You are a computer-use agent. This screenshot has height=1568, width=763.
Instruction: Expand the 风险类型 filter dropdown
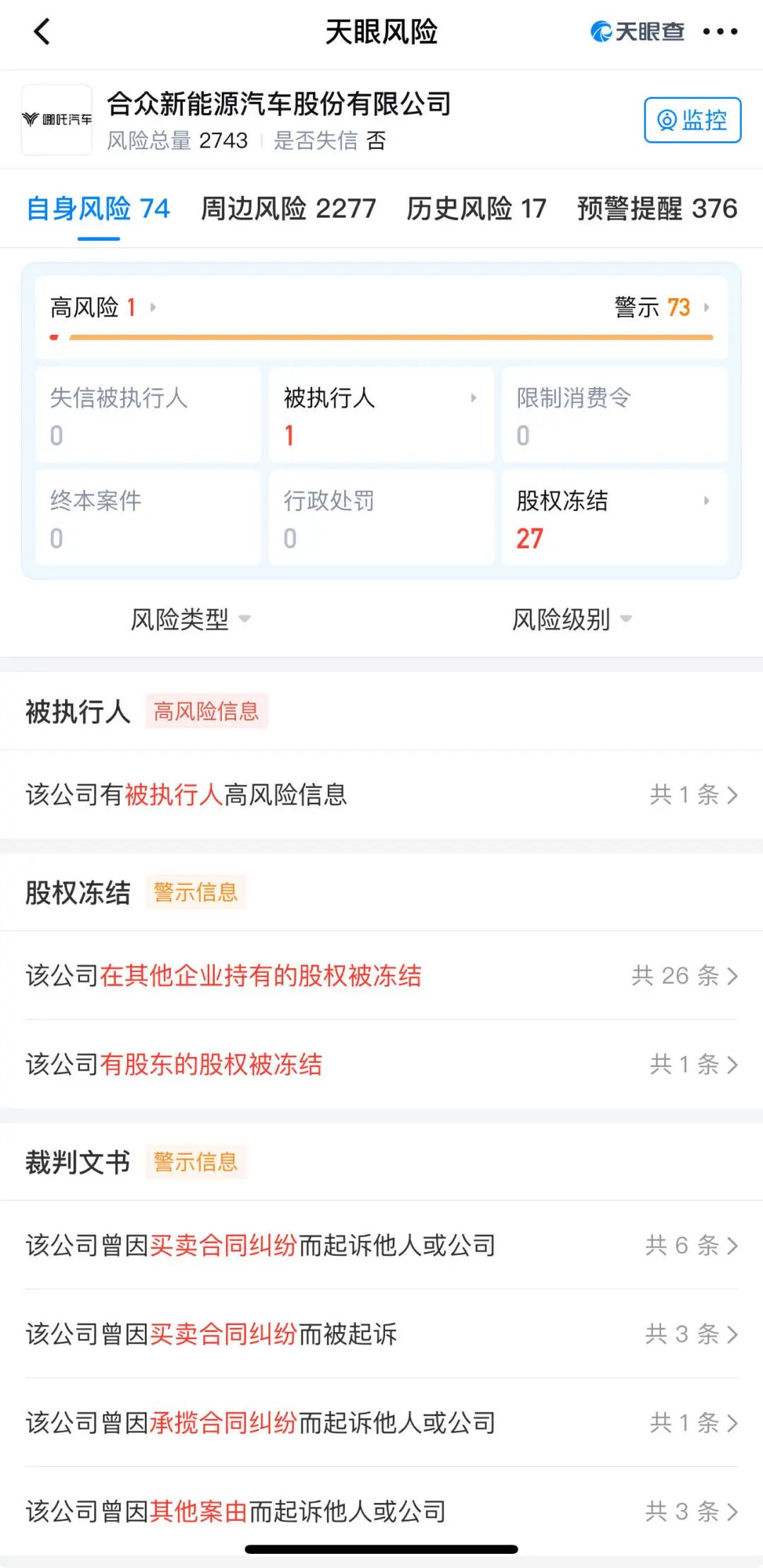pyautogui.click(x=191, y=619)
